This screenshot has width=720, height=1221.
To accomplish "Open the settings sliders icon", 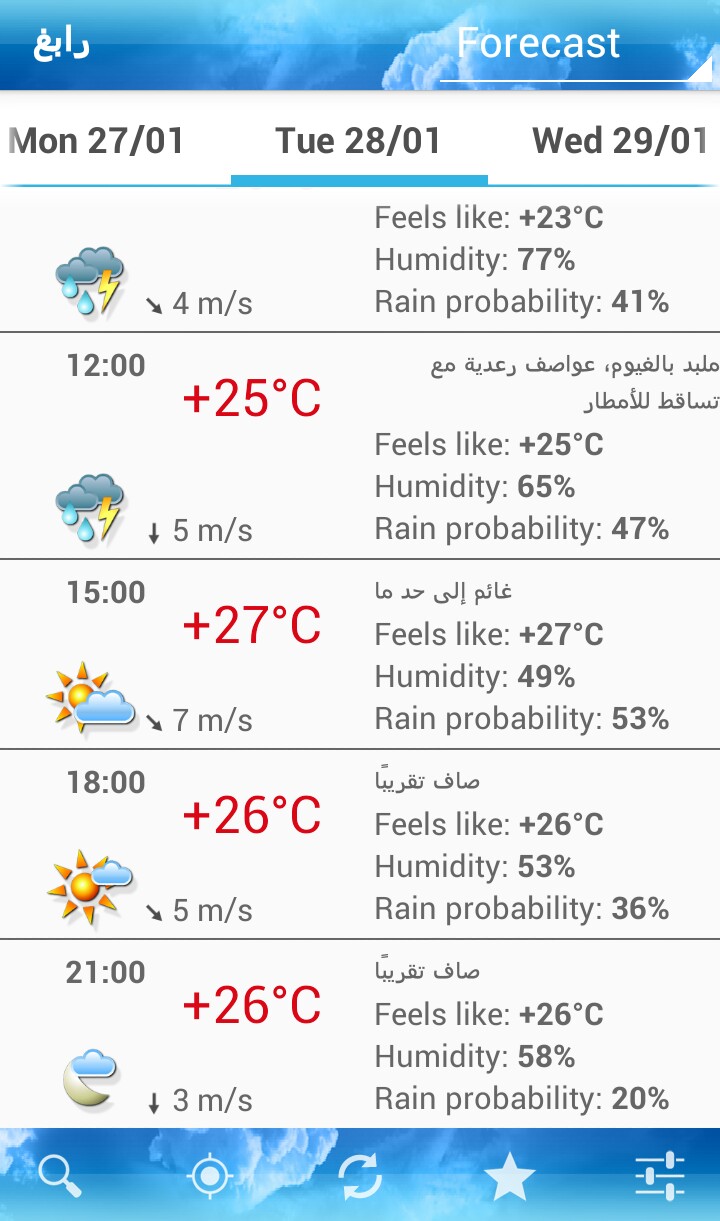I will coord(660,1176).
